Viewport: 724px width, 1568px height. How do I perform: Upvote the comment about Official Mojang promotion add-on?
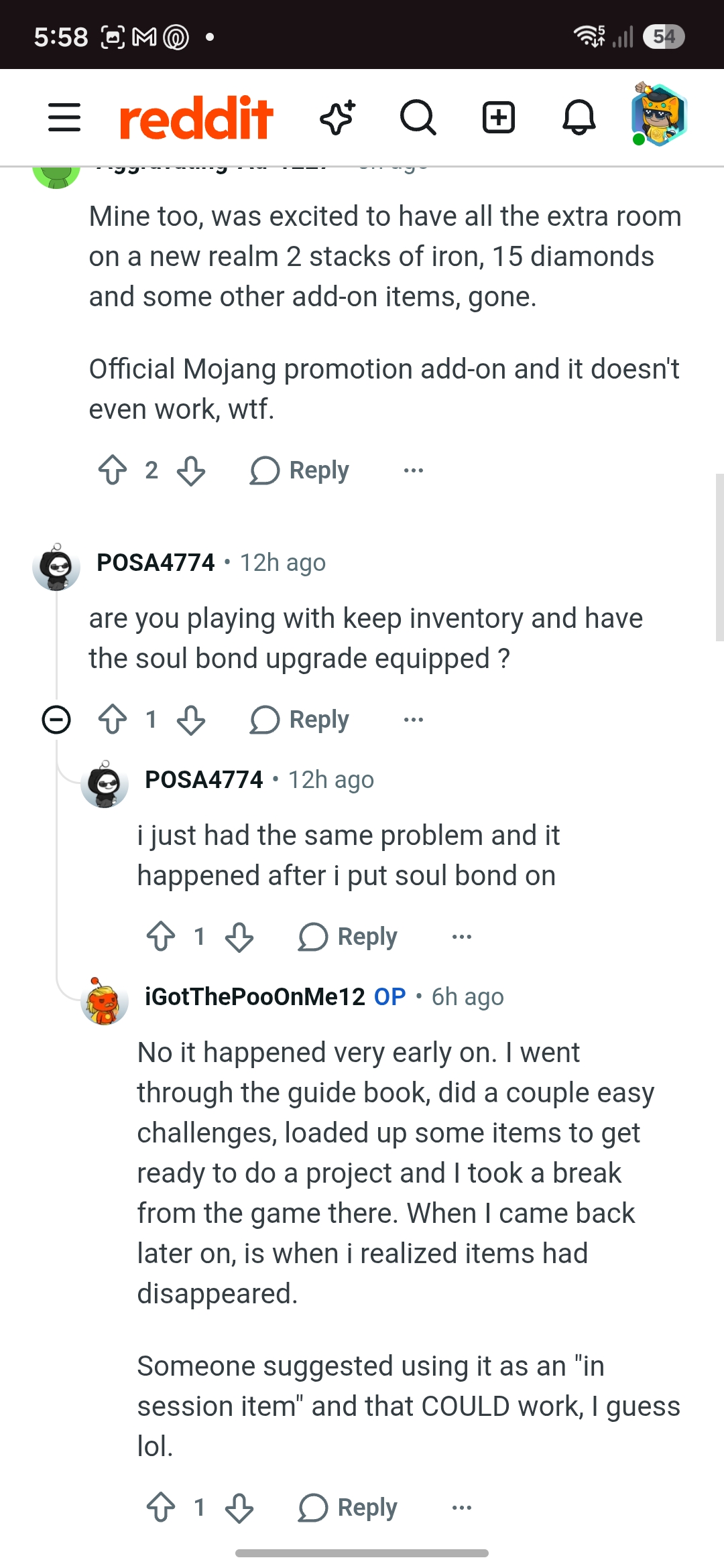tap(113, 470)
